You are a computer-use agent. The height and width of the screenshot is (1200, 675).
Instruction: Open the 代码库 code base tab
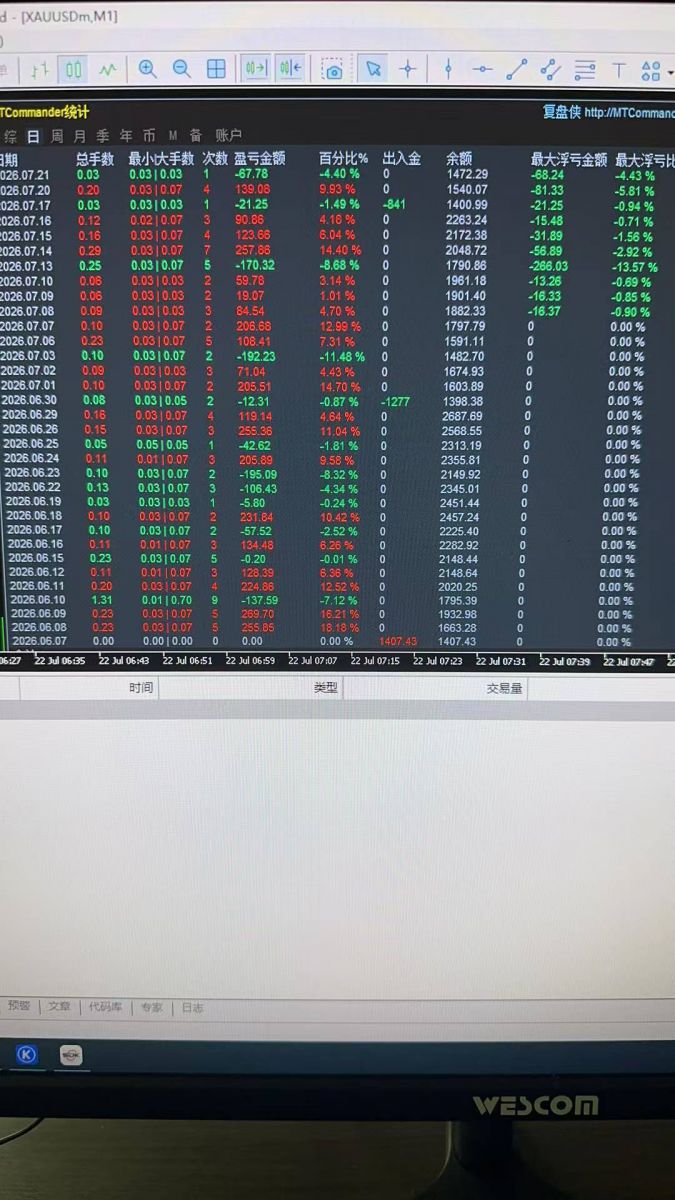(105, 1007)
